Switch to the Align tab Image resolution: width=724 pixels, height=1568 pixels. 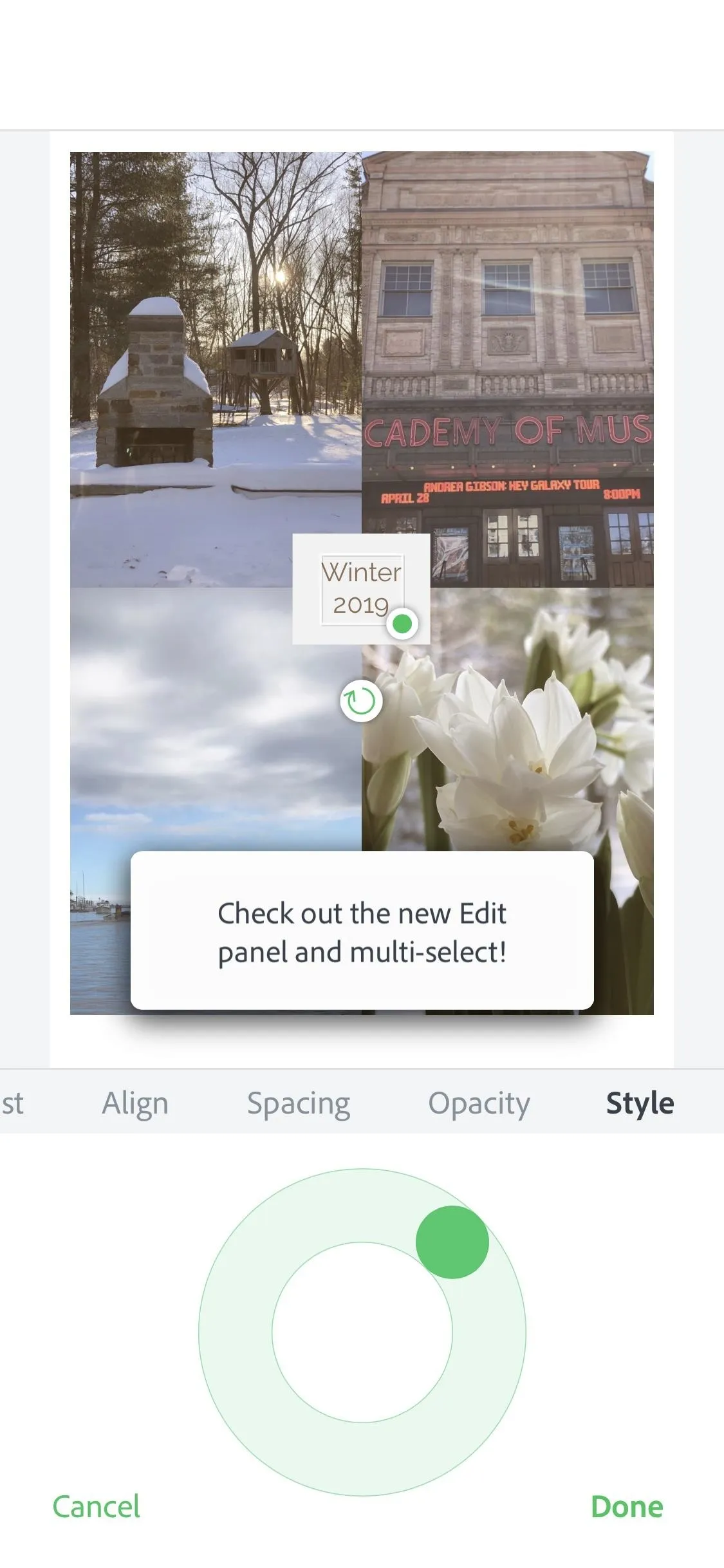point(135,1103)
